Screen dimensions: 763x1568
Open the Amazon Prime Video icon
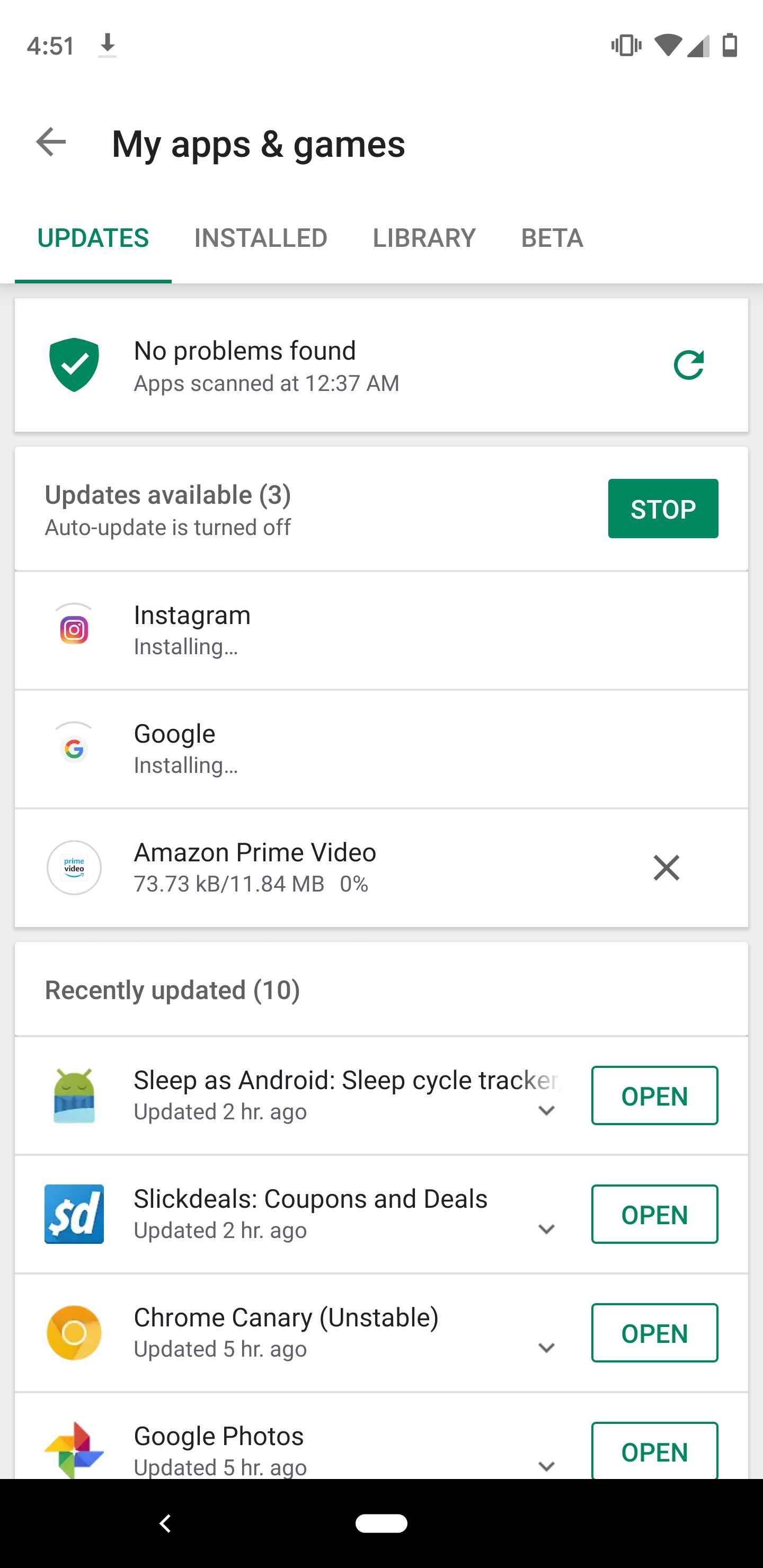pyautogui.click(x=74, y=867)
